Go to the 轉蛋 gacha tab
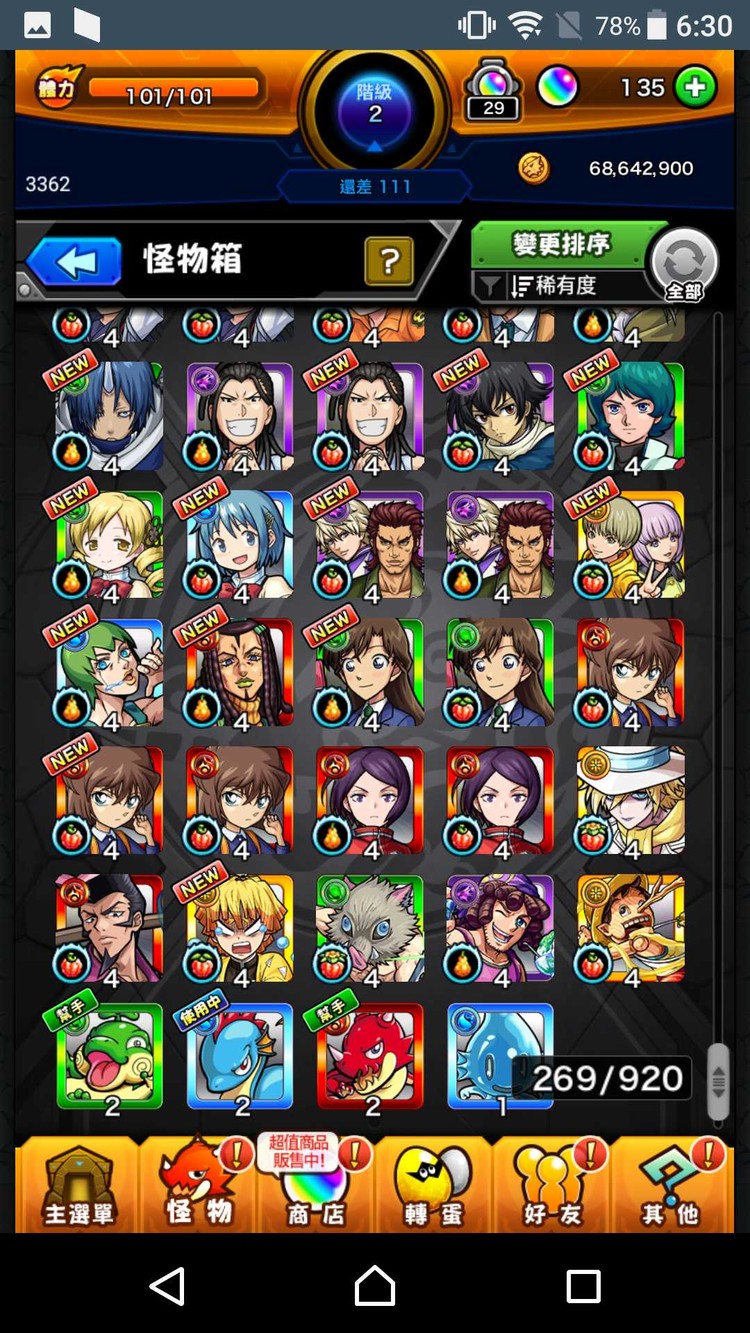The image size is (750, 1333). pos(434,1184)
